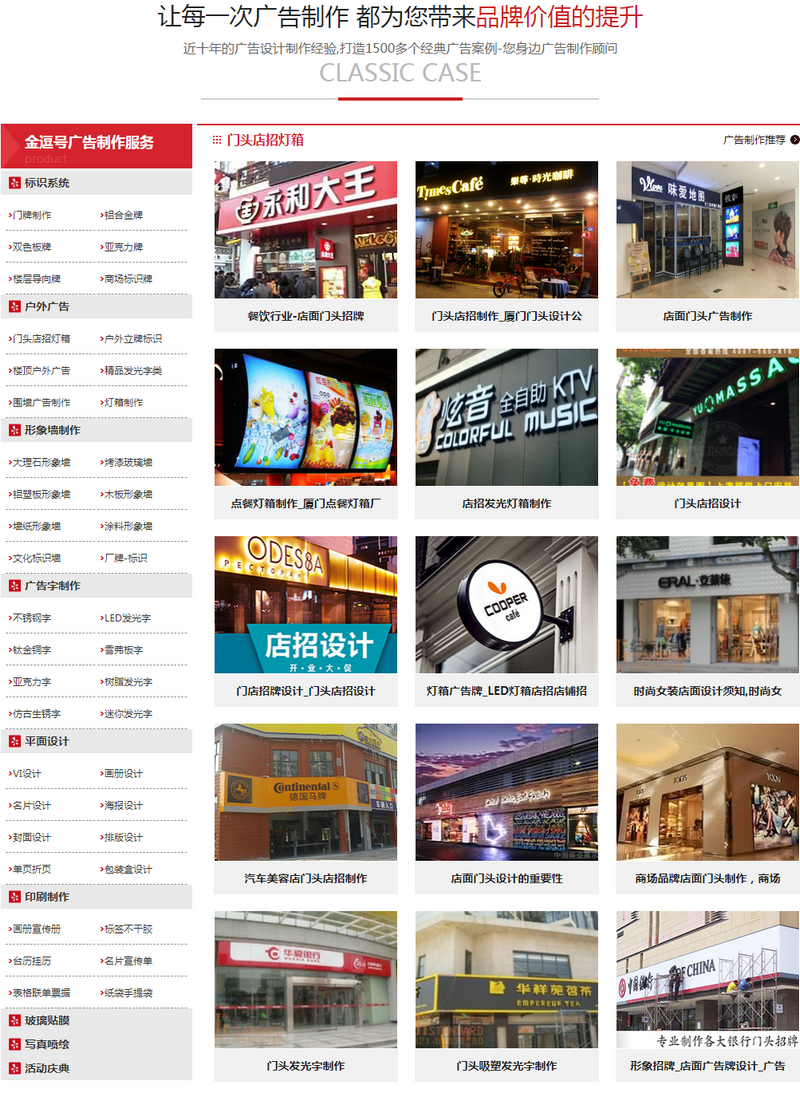Screen dimensions: 800x1113
Task: Open the VI设计 sidebar link
Action: (x=27, y=774)
